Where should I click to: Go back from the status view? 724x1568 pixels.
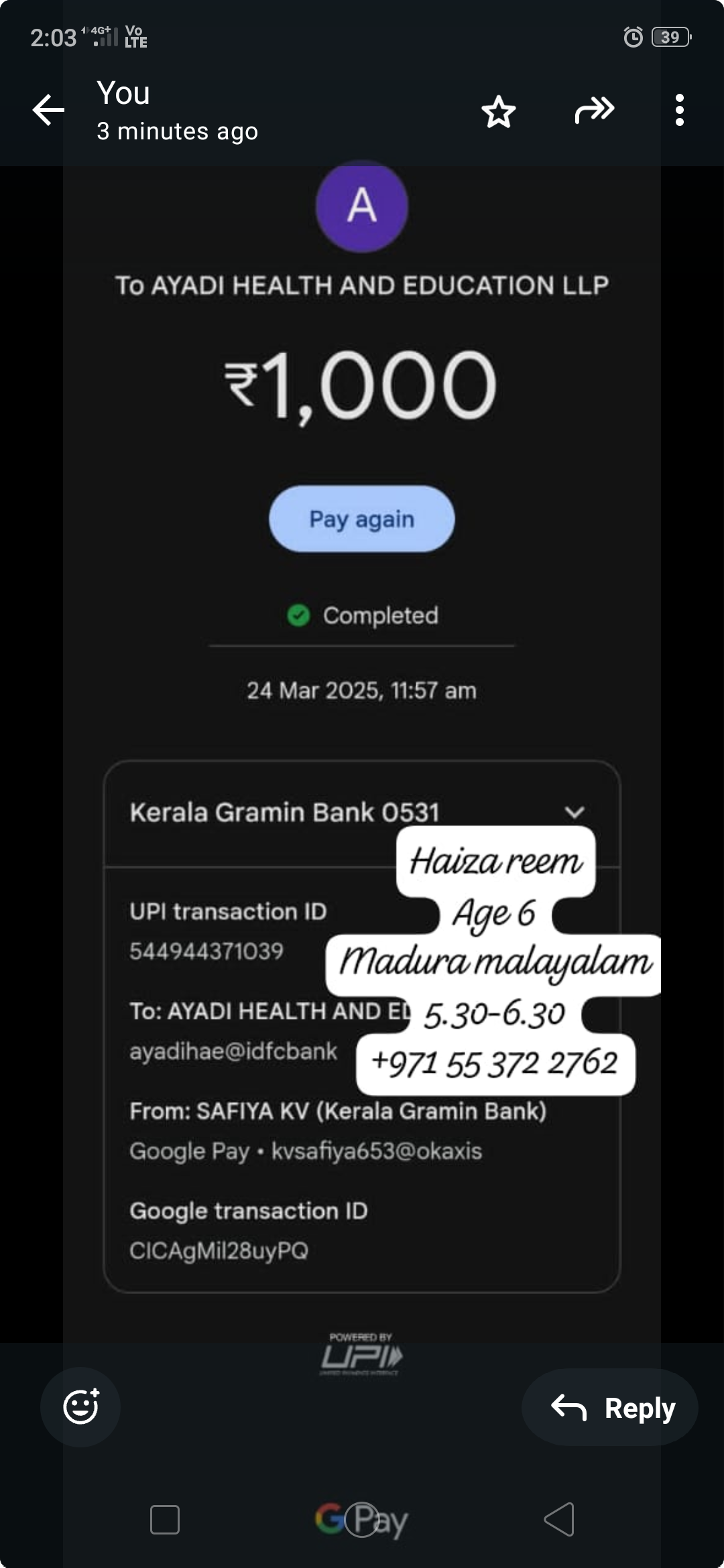(48, 111)
